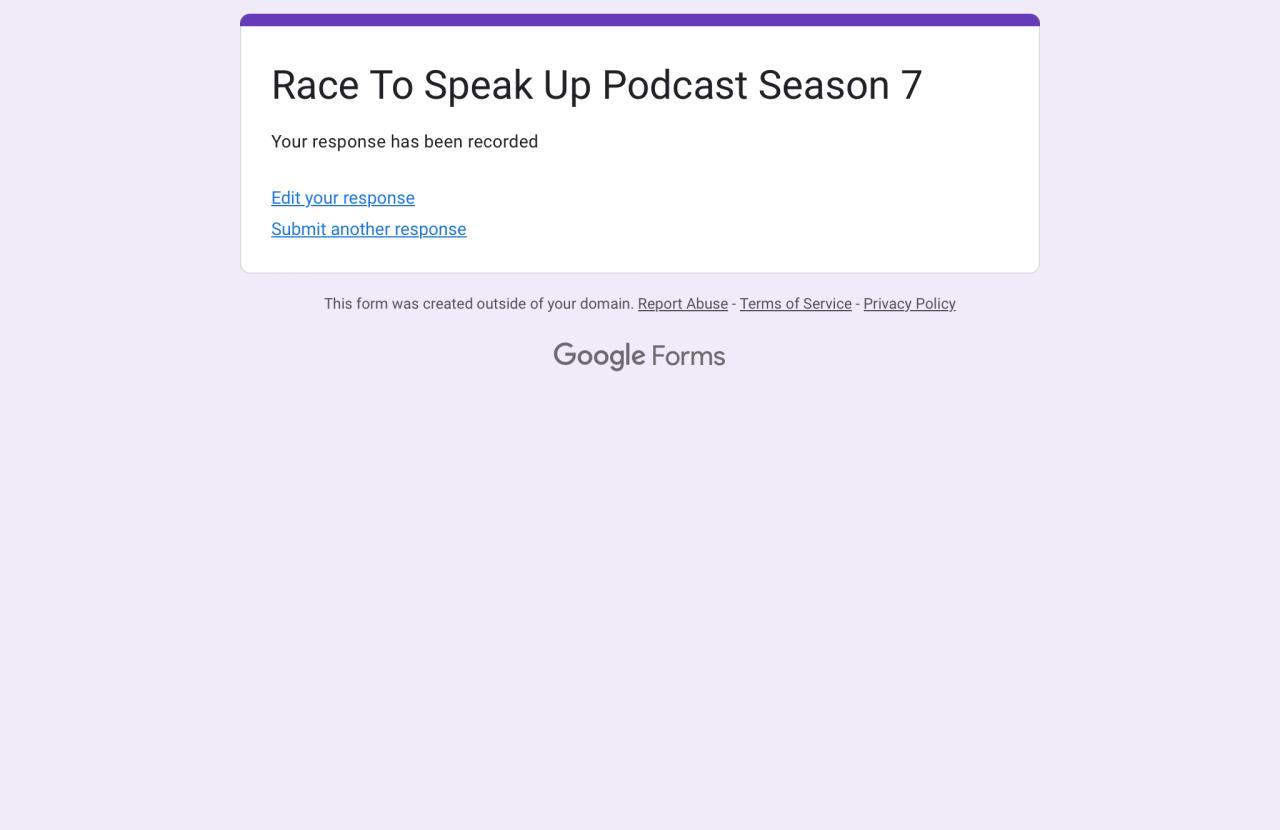Tap Submit another response

[x=368, y=229]
